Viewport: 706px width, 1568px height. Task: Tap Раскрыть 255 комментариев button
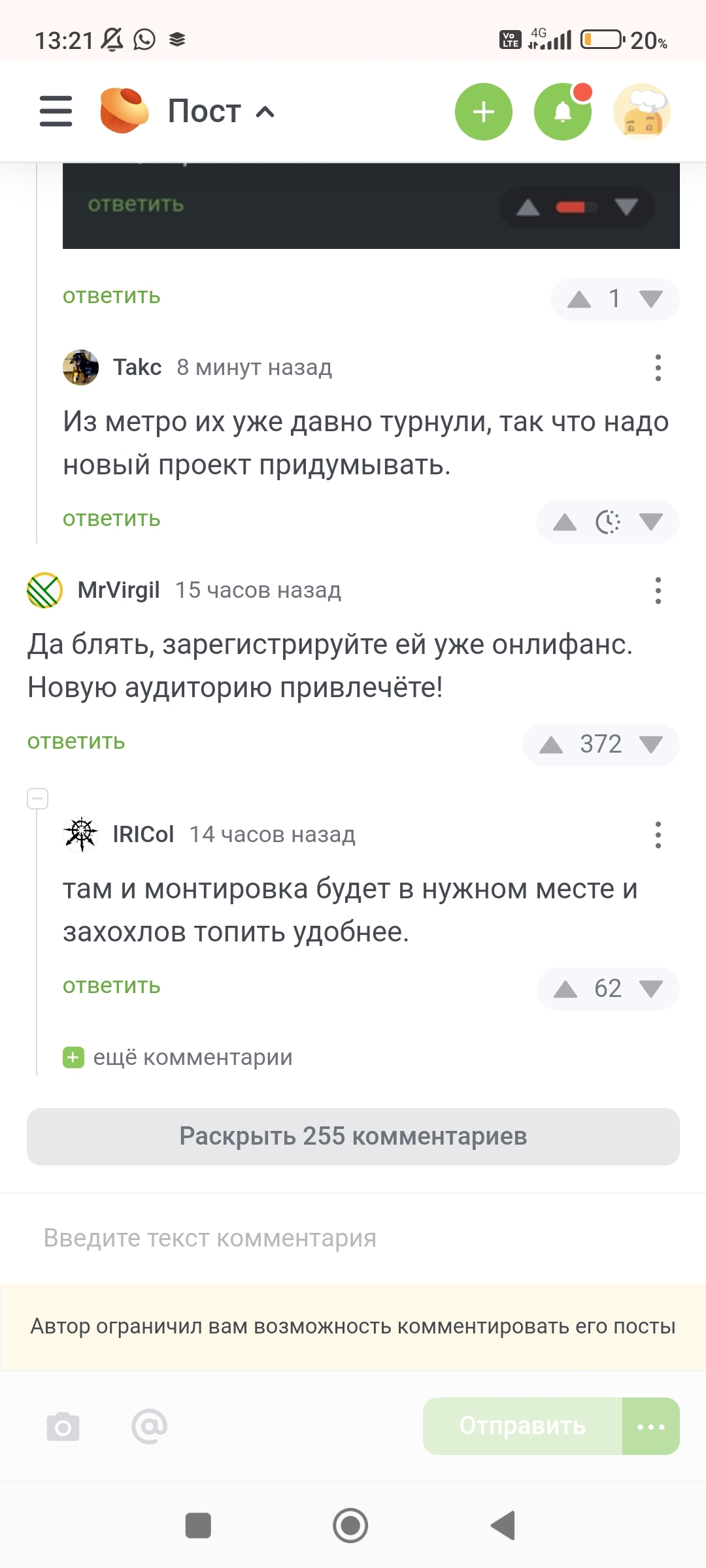(353, 1136)
